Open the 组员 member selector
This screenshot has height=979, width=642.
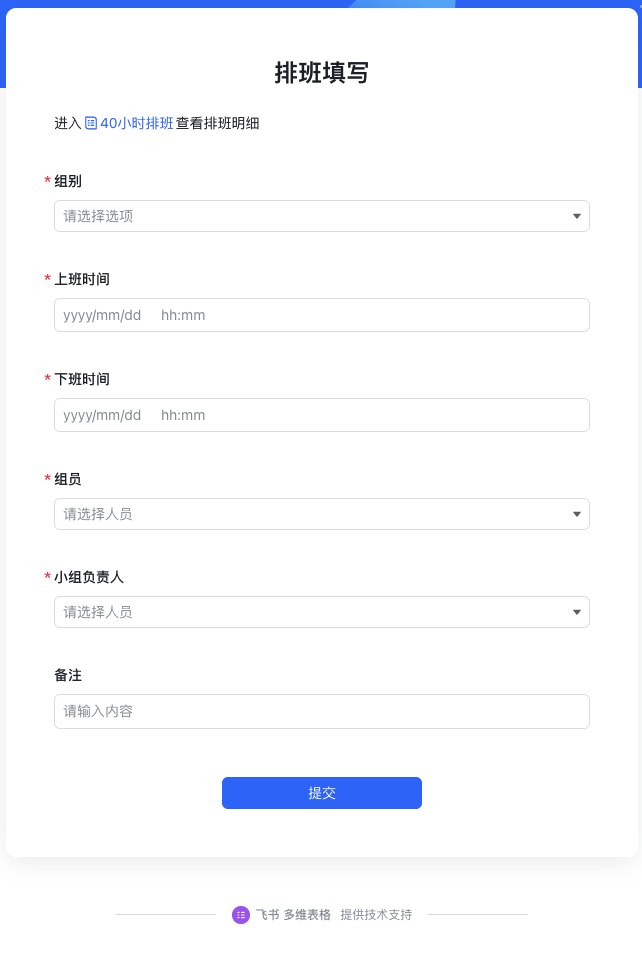[x=321, y=514]
